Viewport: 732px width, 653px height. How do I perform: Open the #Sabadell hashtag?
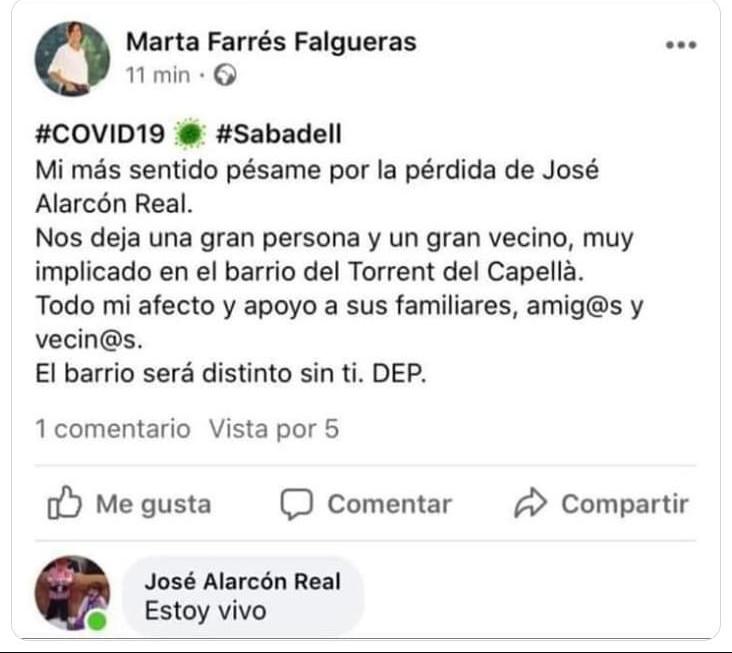(x=278, y=134)
